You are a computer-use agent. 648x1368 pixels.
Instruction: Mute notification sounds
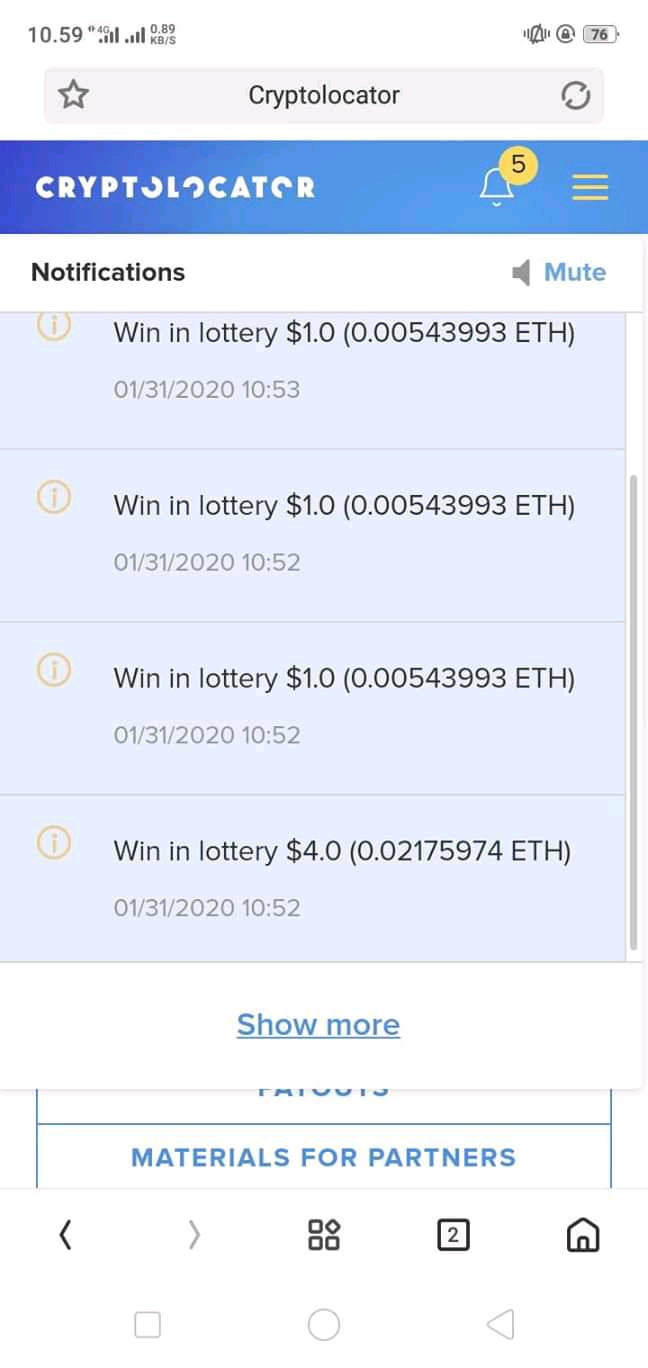559,272
